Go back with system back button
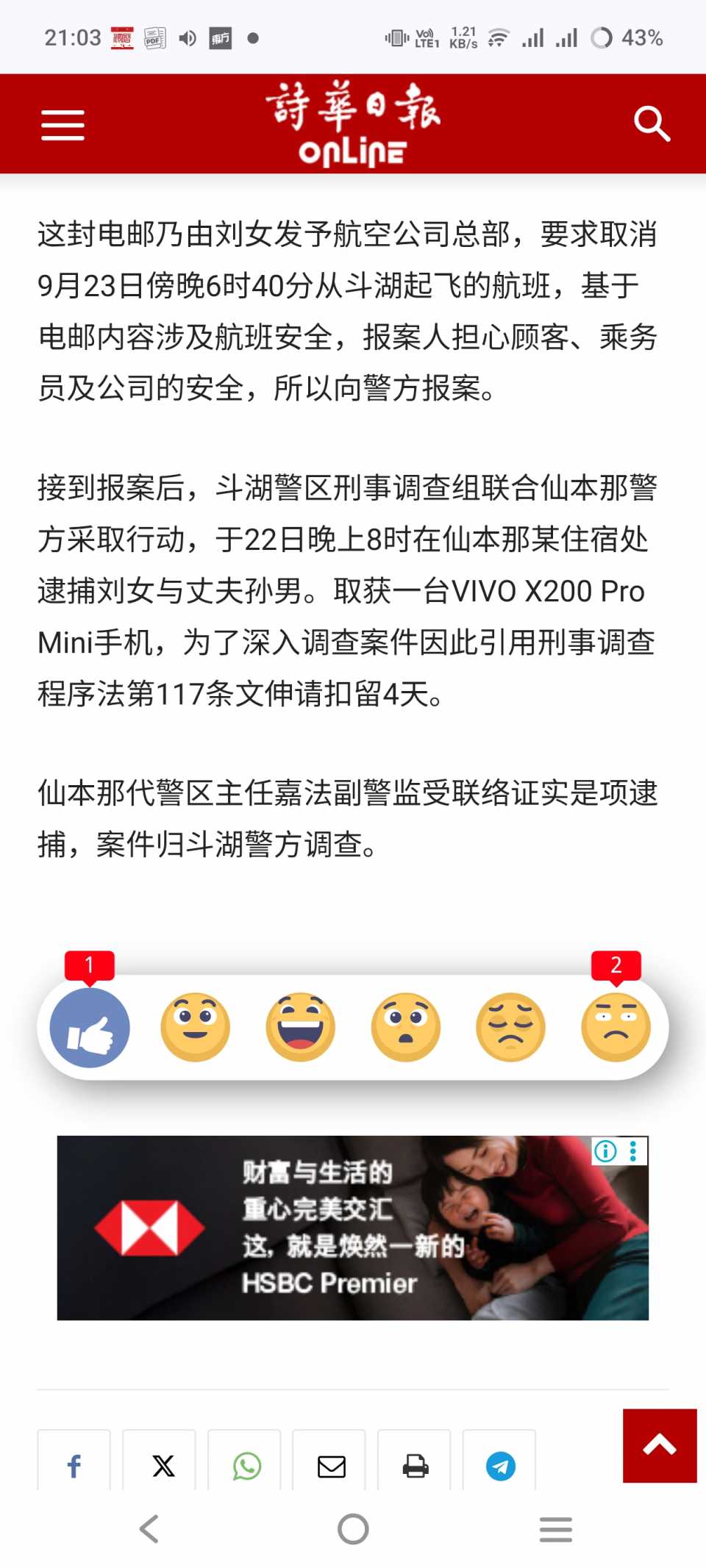This screenshot has height=1568, width=706. click(x=149, y=1529)
